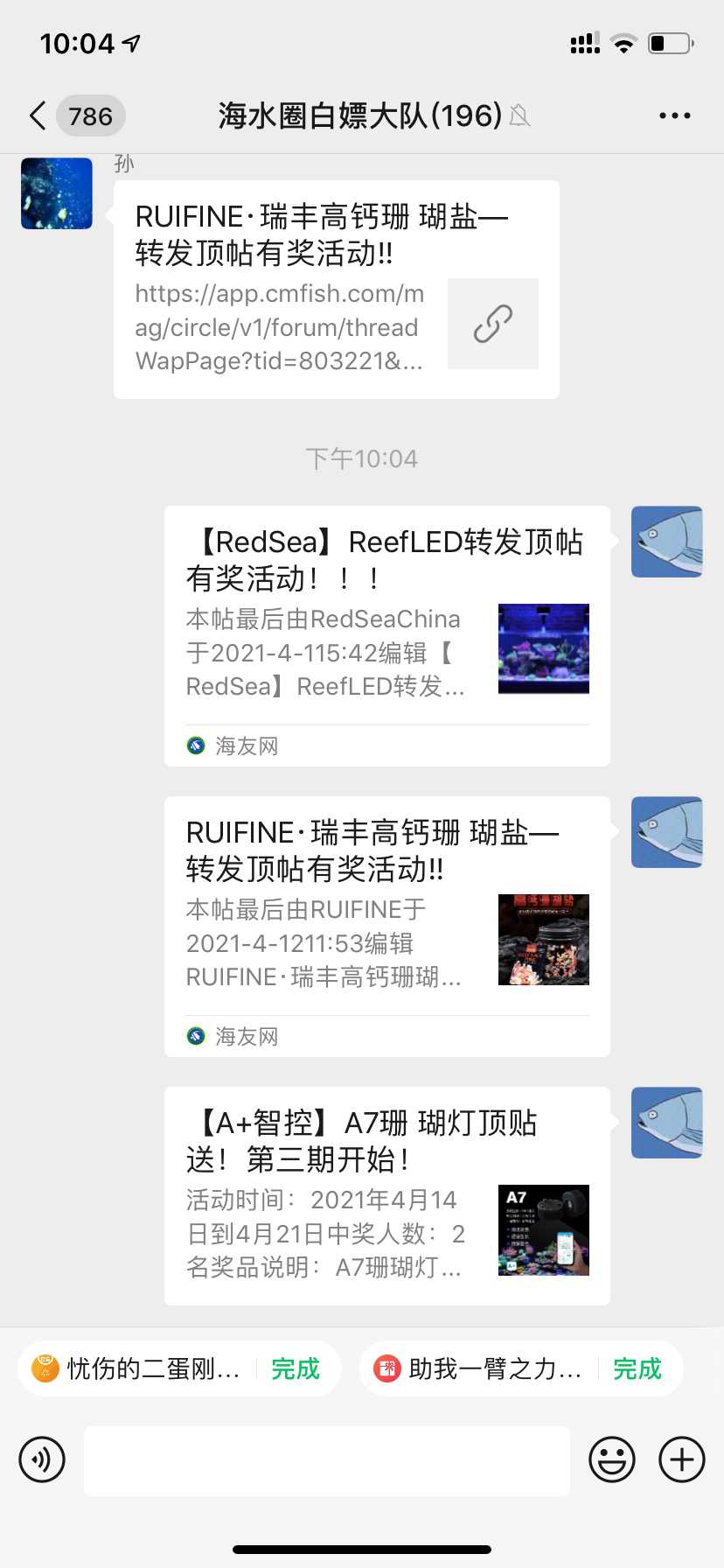Open the plus attachments menu
Viewport: 724px width, 1568px height.
tap(682, 1459)
